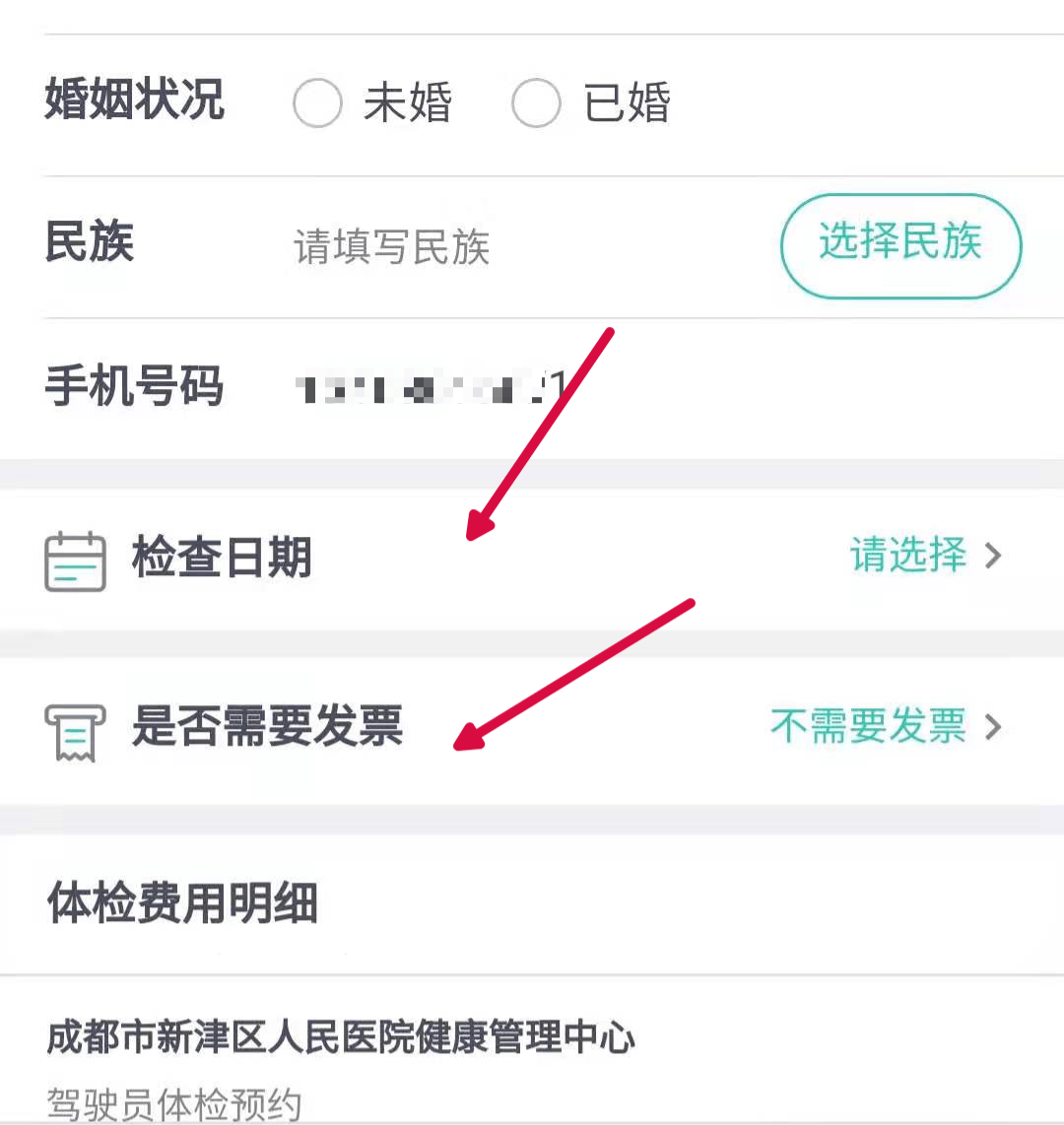Tap the masked phone number field
The width and height of the screenshot is (1064, 1125).
point(424,384)
